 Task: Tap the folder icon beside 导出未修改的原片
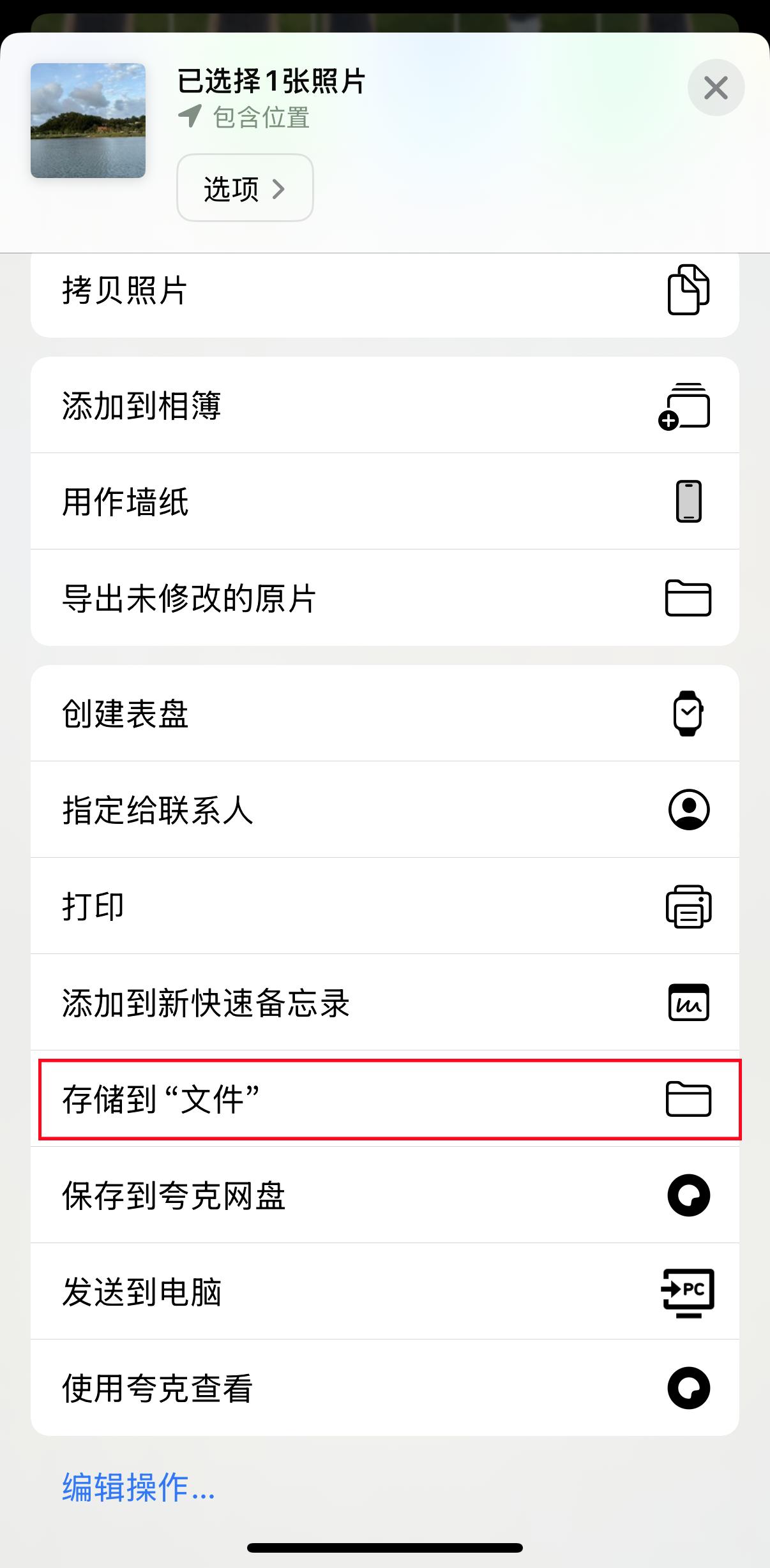688,597
